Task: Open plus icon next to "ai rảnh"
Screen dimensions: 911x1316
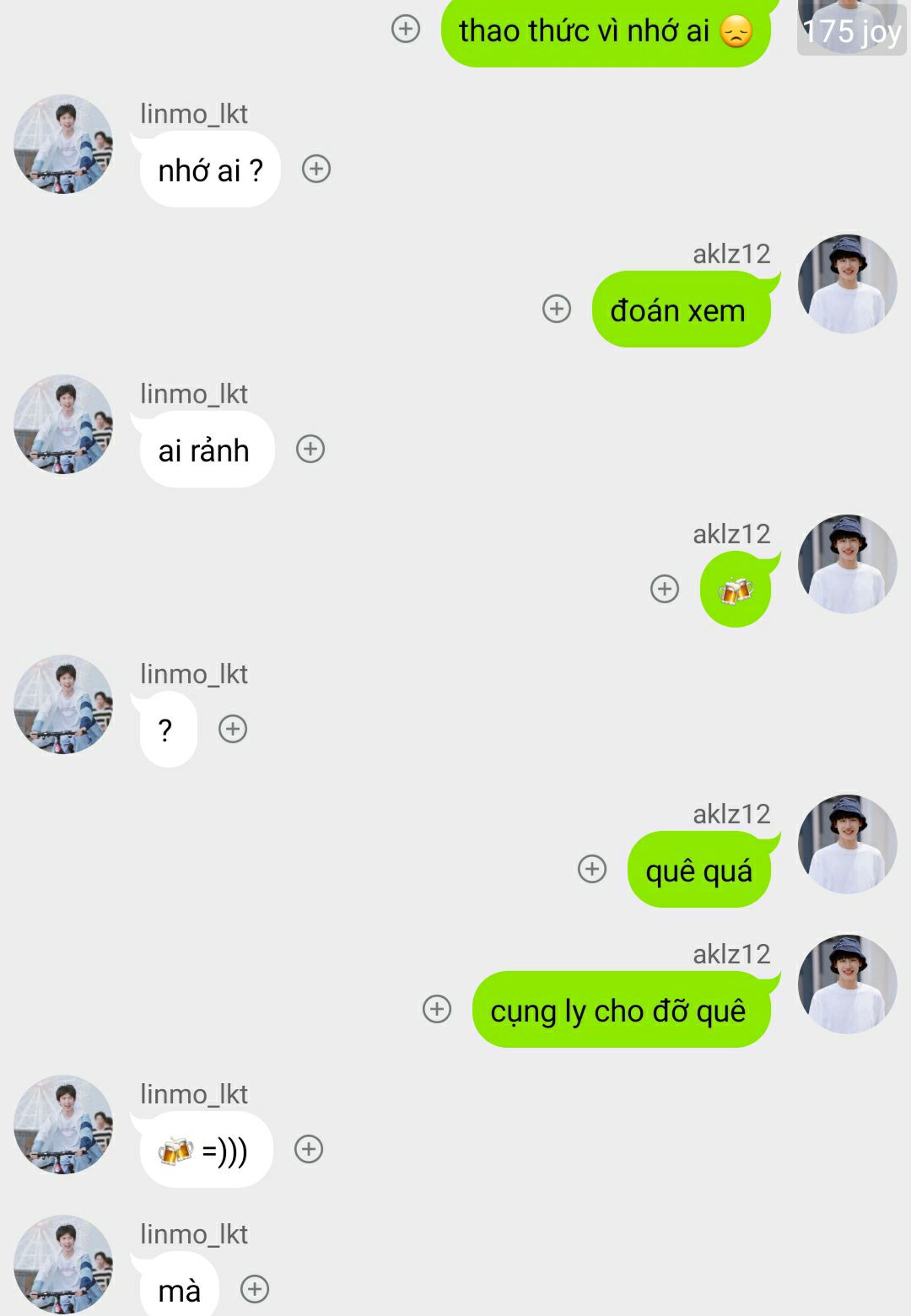Action: tap(310, 449)
